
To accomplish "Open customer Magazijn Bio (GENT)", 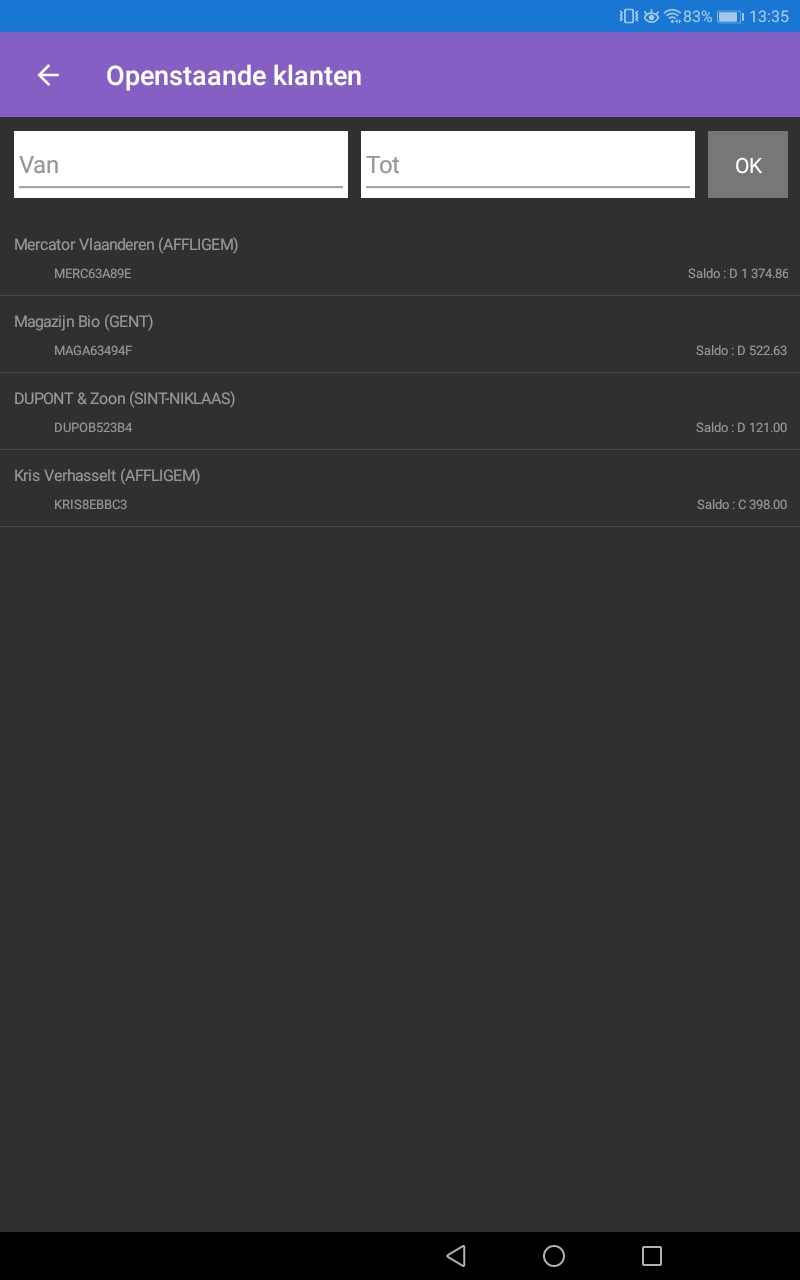I will pyautogui.click(x=400, y=335).
